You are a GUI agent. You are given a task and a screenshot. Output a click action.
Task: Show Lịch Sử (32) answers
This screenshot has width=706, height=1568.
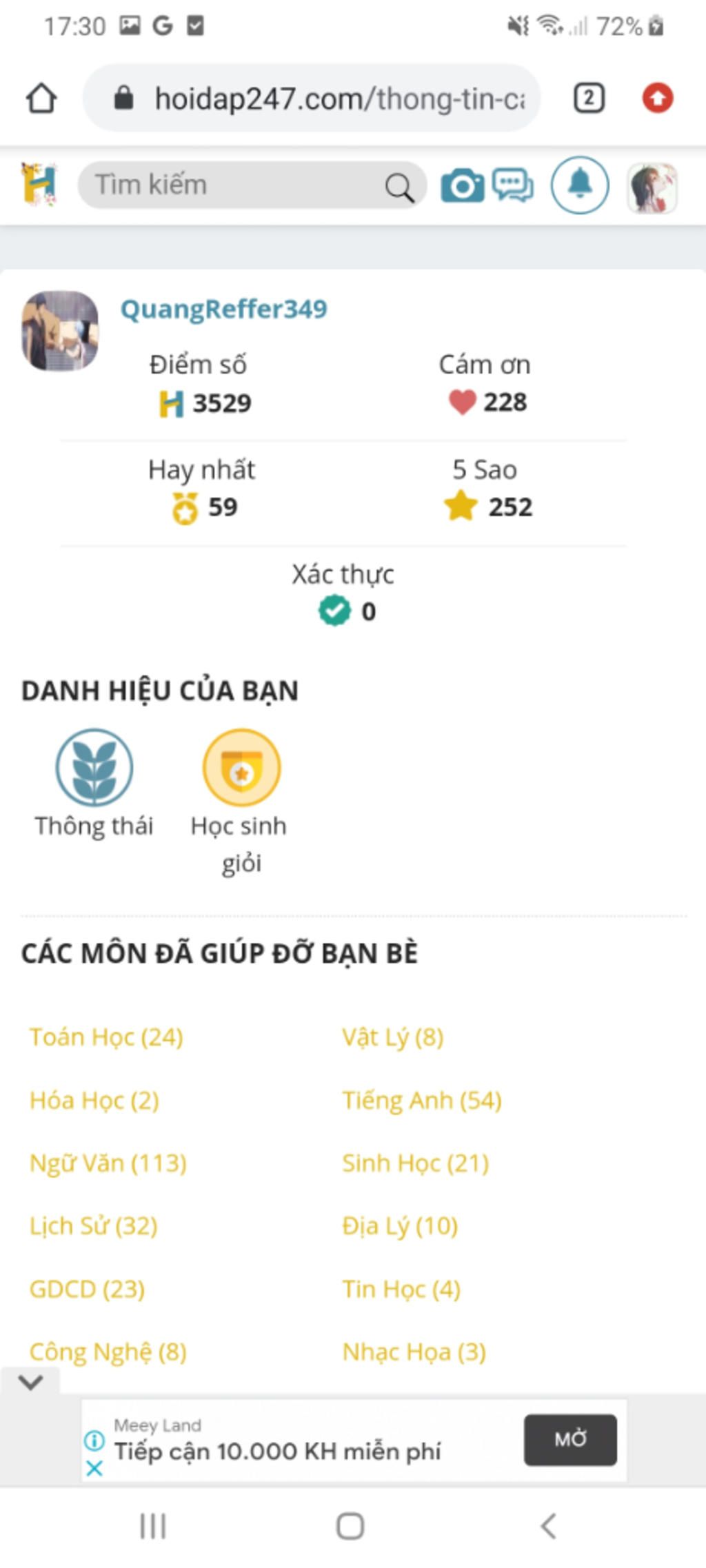[94, 1225]
